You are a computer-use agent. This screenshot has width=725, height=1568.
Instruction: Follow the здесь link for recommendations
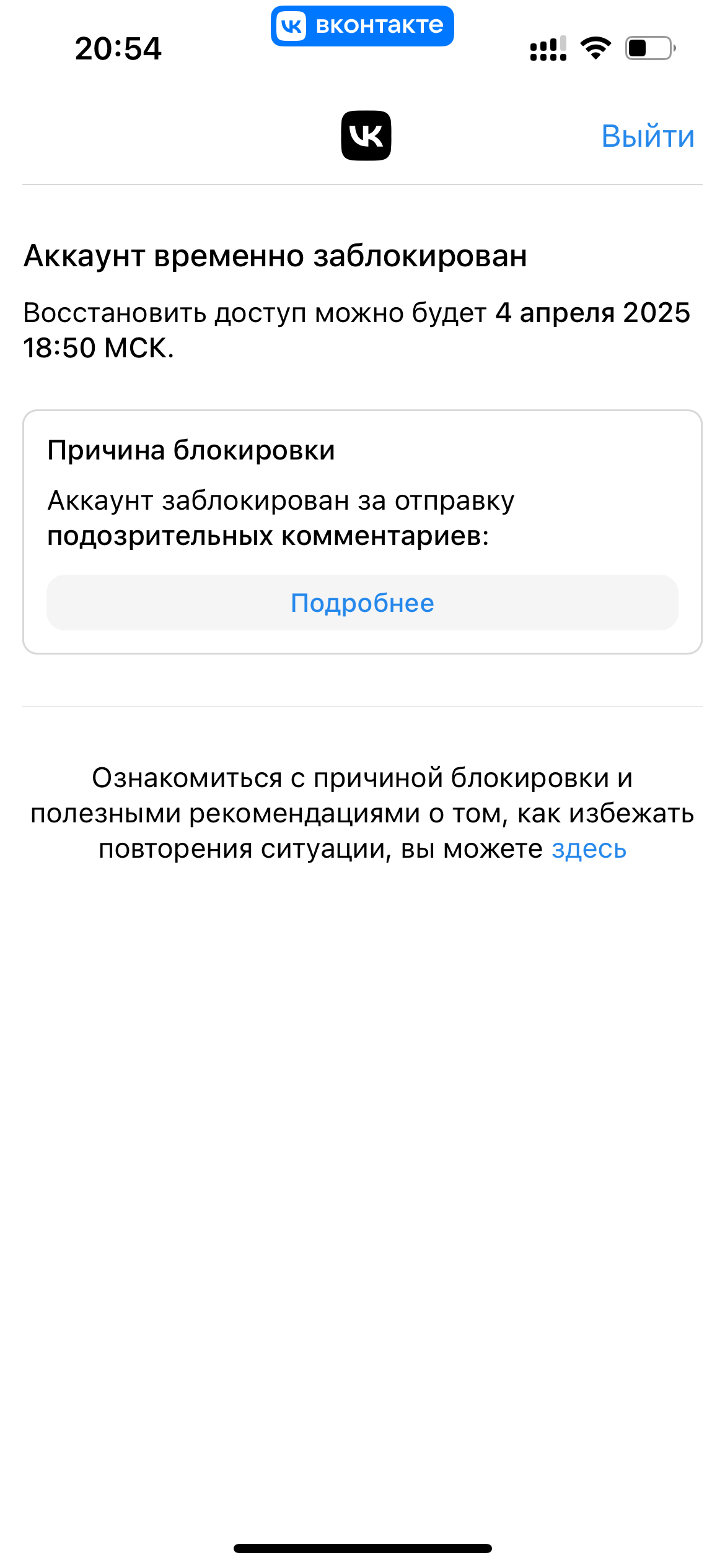pos(589,849)
